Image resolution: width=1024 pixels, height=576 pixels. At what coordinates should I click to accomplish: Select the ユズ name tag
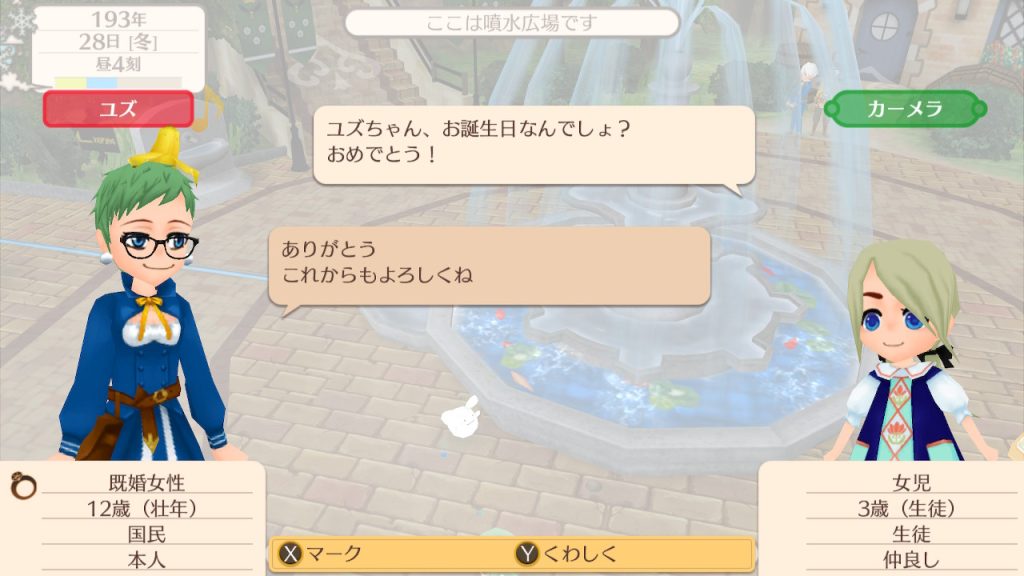pos(118,109)
